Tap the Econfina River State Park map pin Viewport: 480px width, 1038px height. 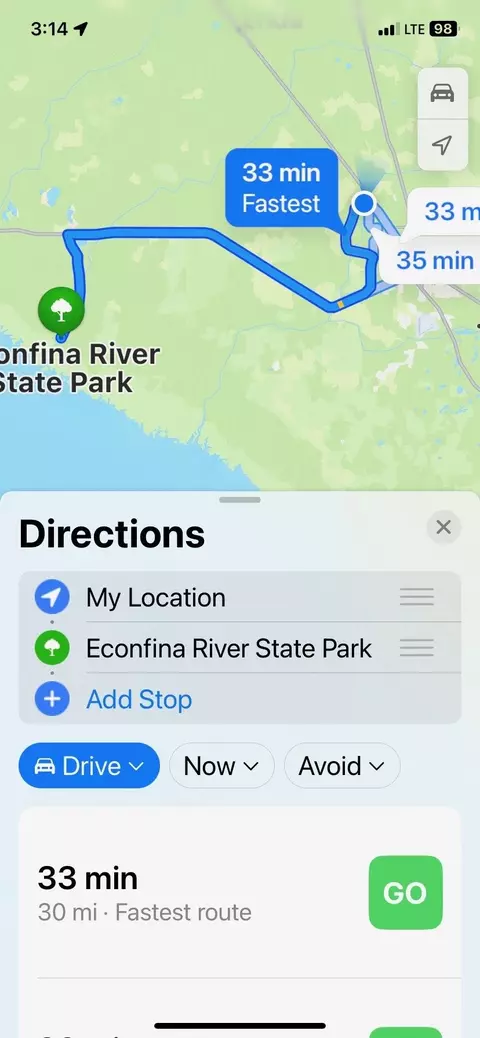tap(61, 309)
